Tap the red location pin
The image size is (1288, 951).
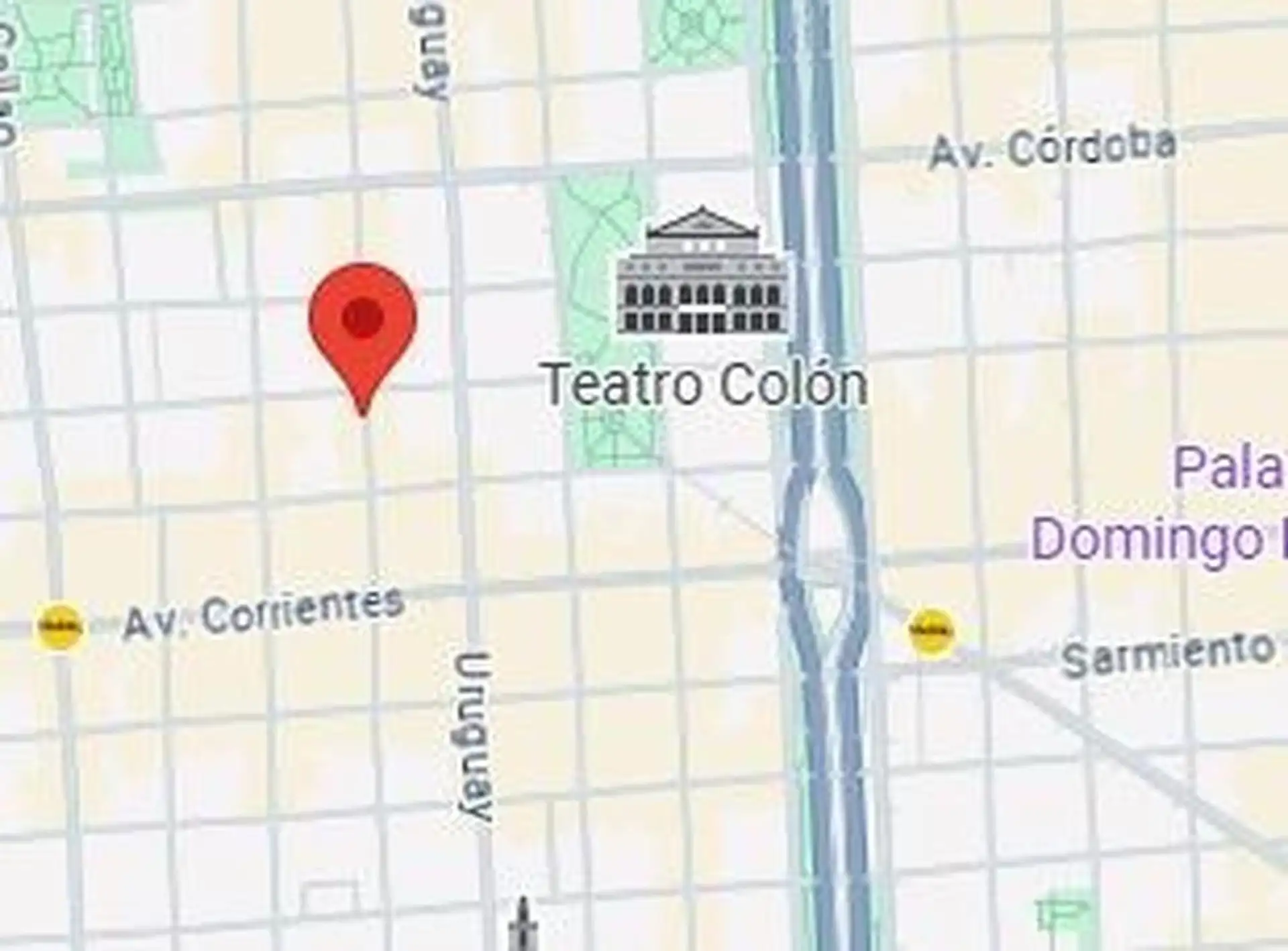click(x=363, y=325)
